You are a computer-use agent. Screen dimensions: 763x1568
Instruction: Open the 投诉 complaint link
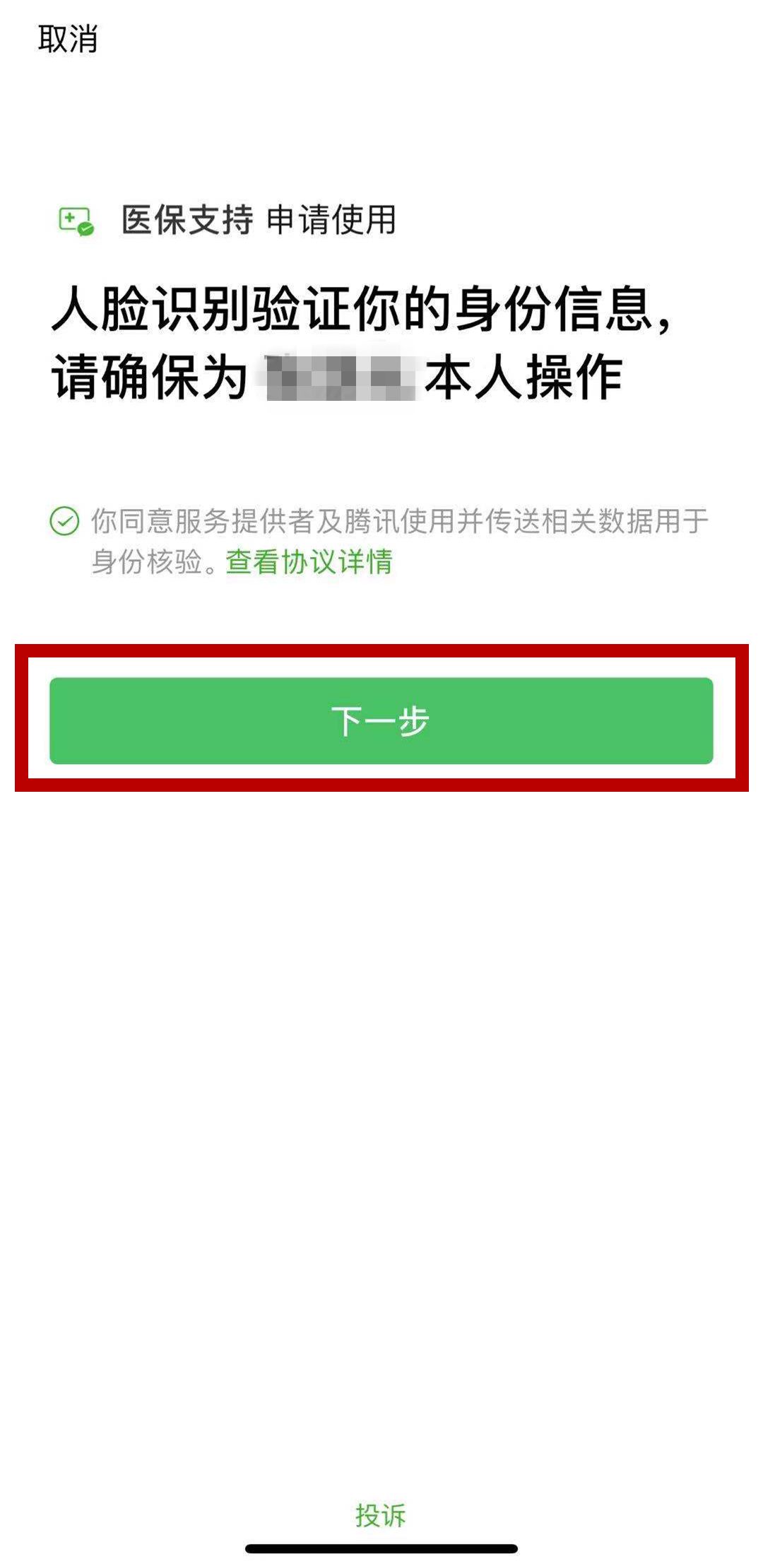point(381,1515)
